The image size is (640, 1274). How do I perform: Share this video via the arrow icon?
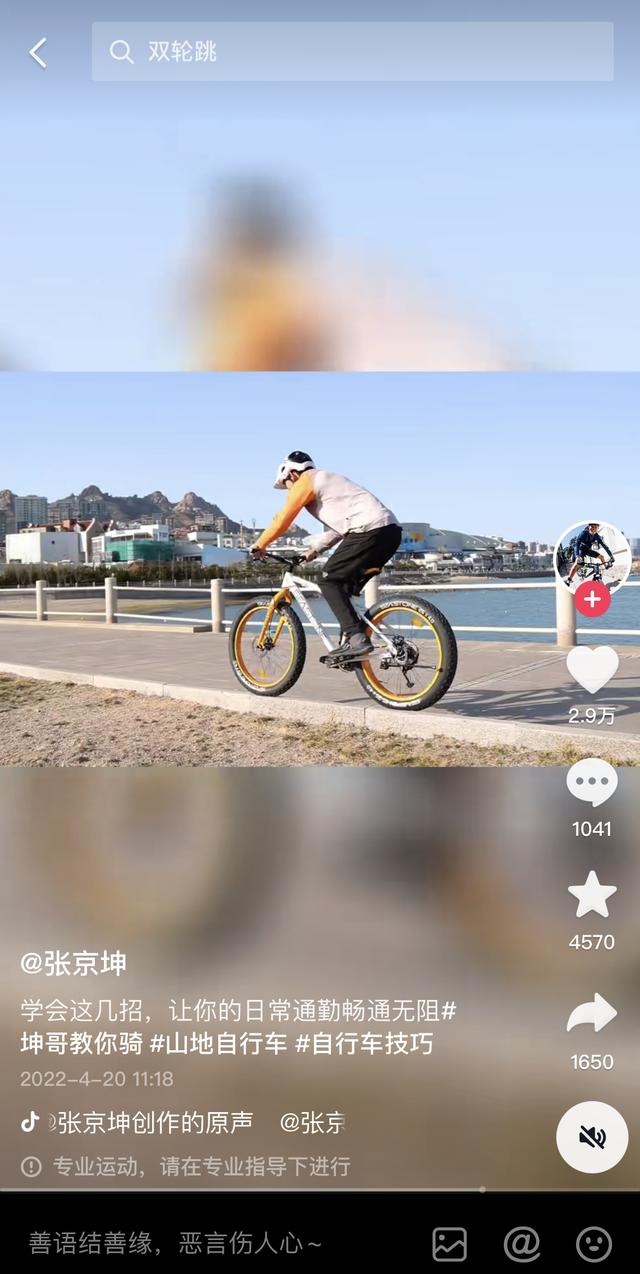592,1014
